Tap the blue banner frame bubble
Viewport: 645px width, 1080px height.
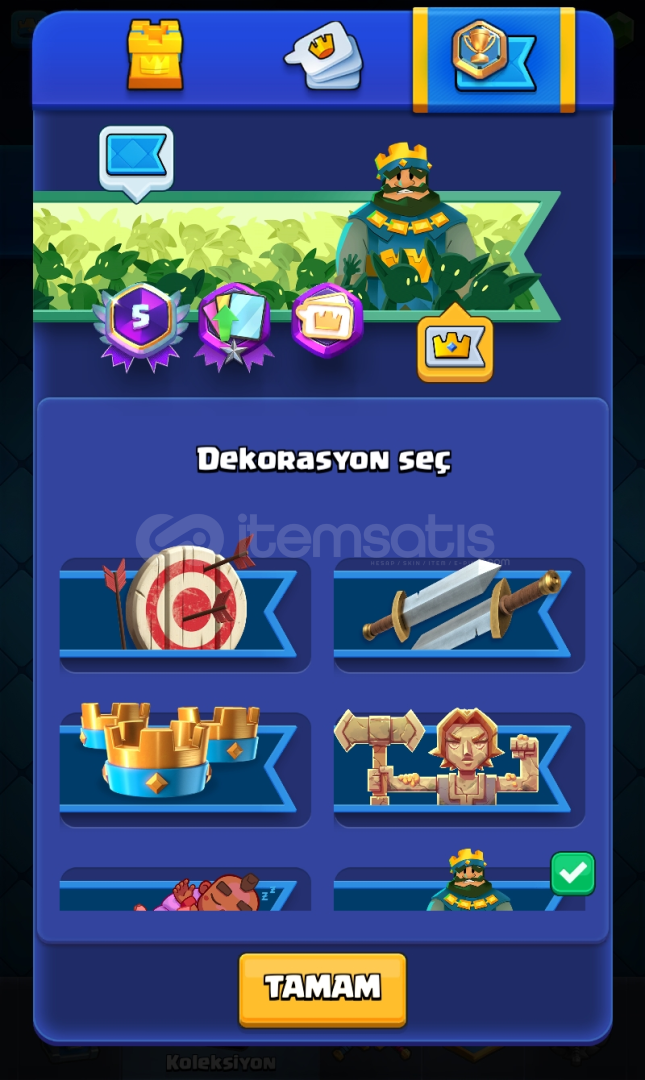pyautogui.click(x=136, y=158)
